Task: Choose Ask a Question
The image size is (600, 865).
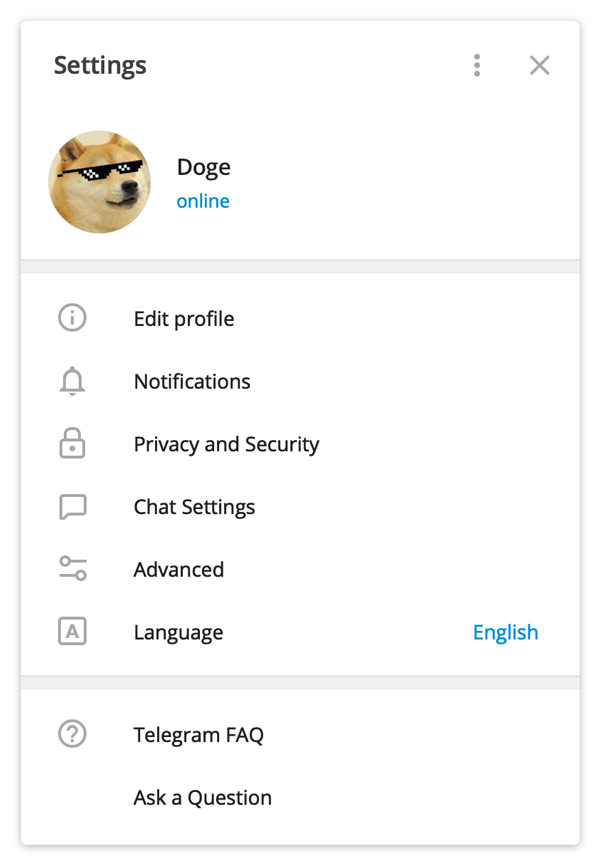Action: coord(202,798)
